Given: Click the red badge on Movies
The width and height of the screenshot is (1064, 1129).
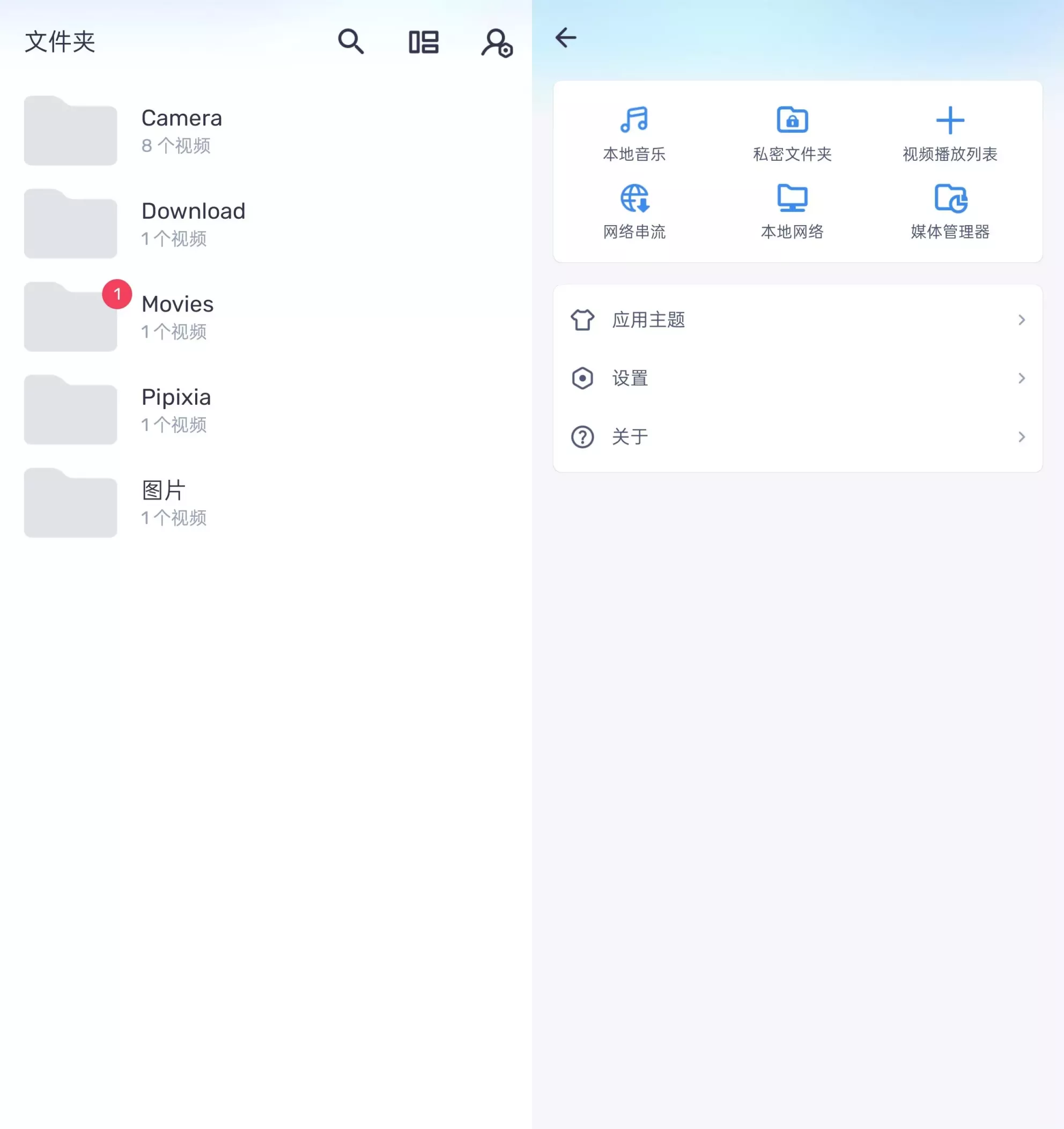Looking at the screenshot, I should tap(117, 294).
